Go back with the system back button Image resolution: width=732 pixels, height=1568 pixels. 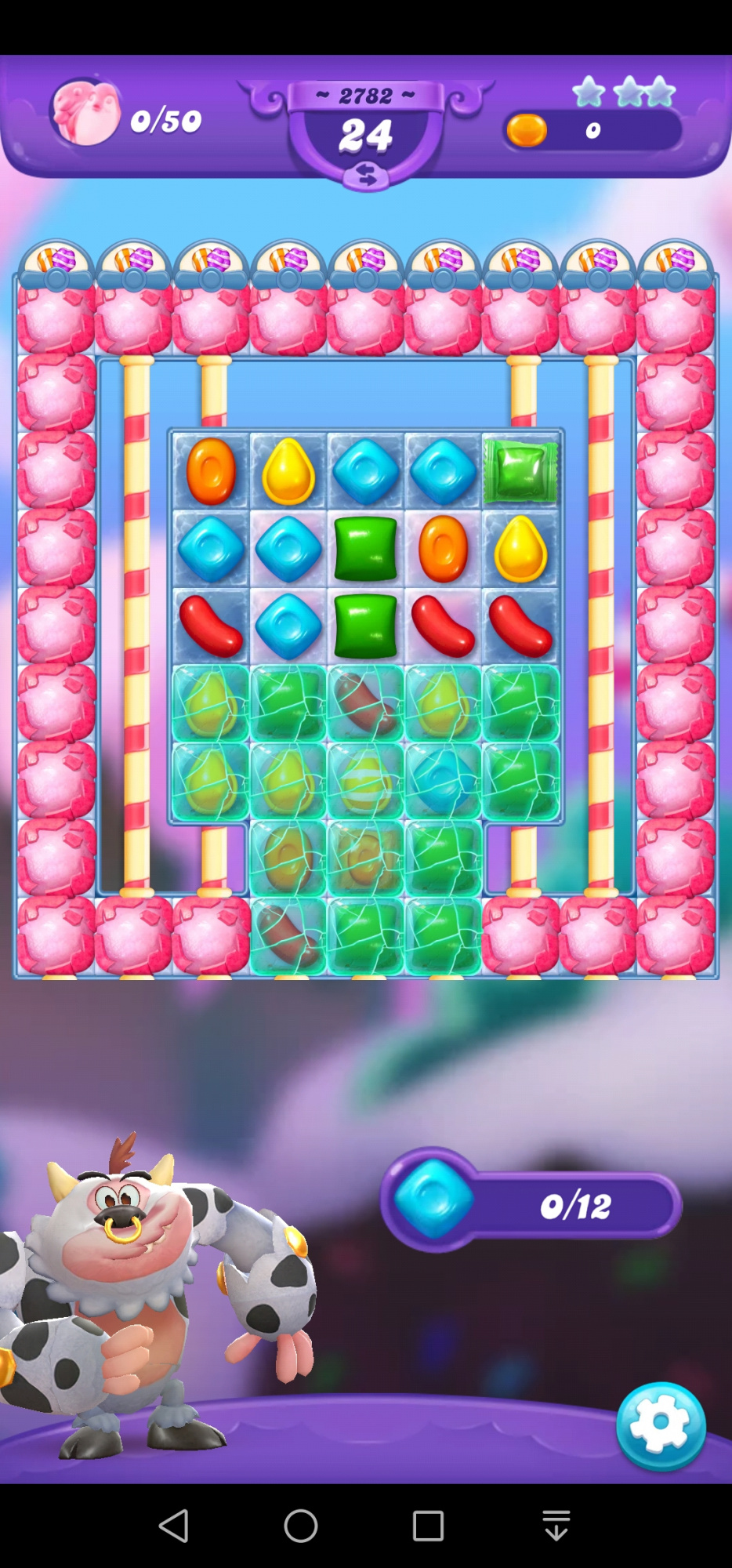(x=174, y=1526)
